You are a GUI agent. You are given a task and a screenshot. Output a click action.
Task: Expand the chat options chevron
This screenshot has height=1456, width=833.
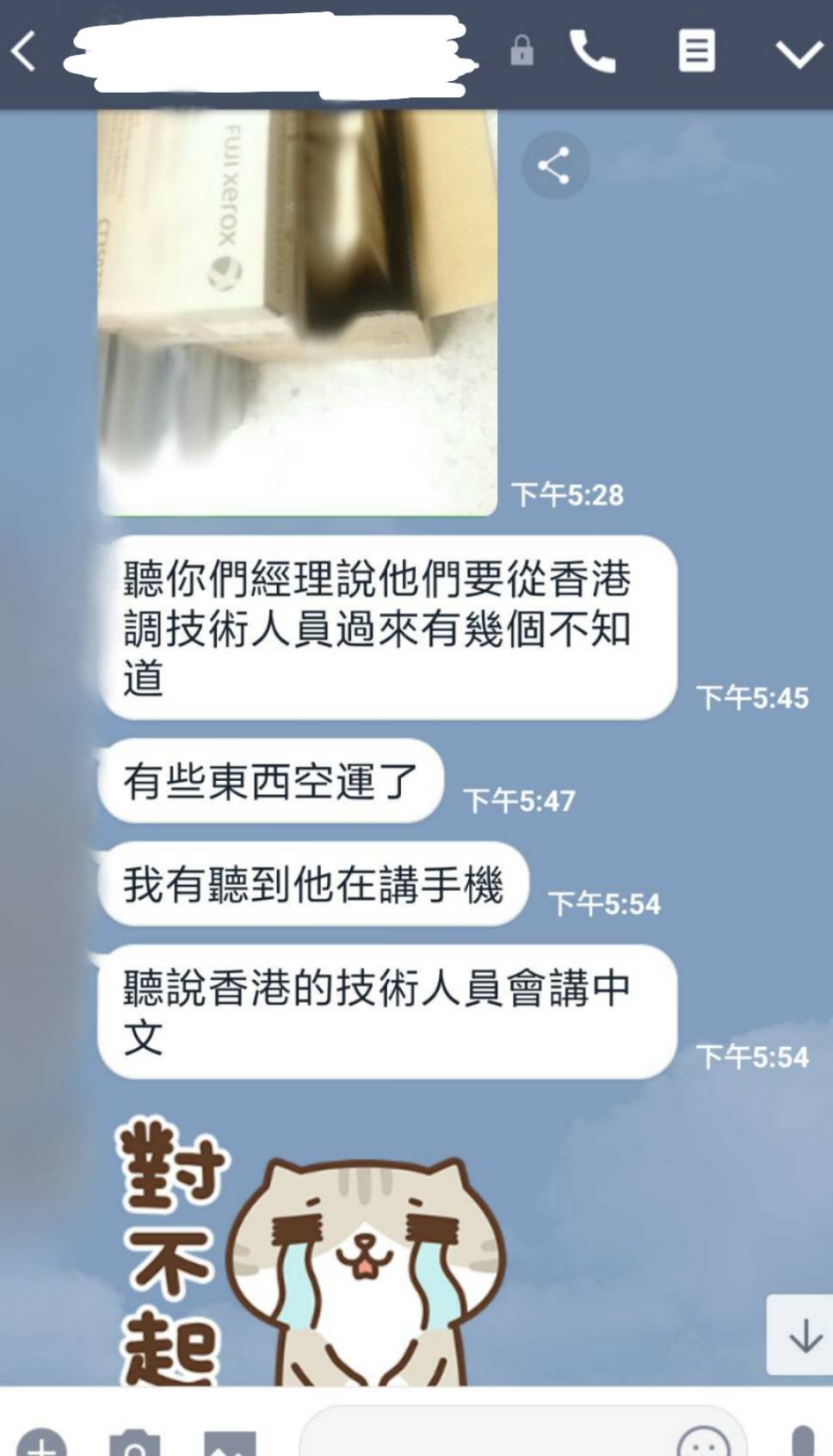799,53
